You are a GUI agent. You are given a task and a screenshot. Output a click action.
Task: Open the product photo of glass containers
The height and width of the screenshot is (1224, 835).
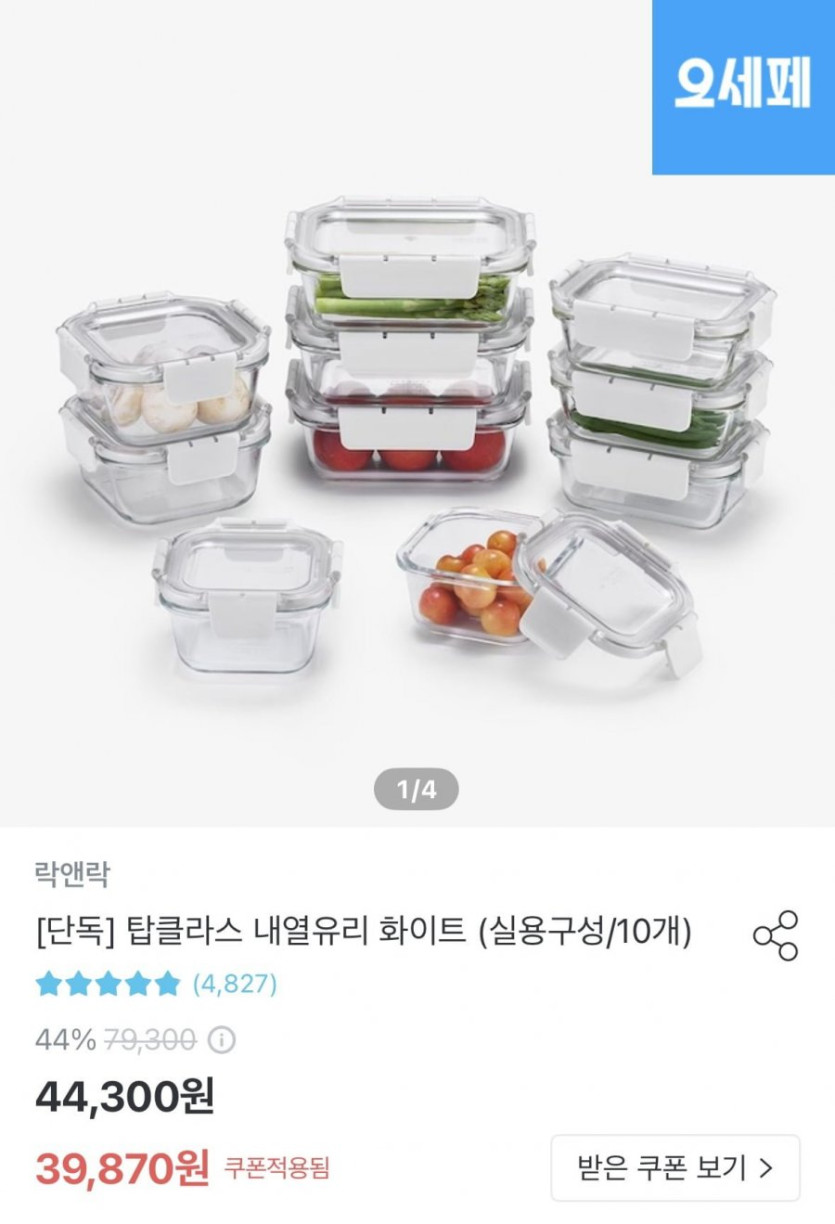pyautogui.click(x=417, y=414)
